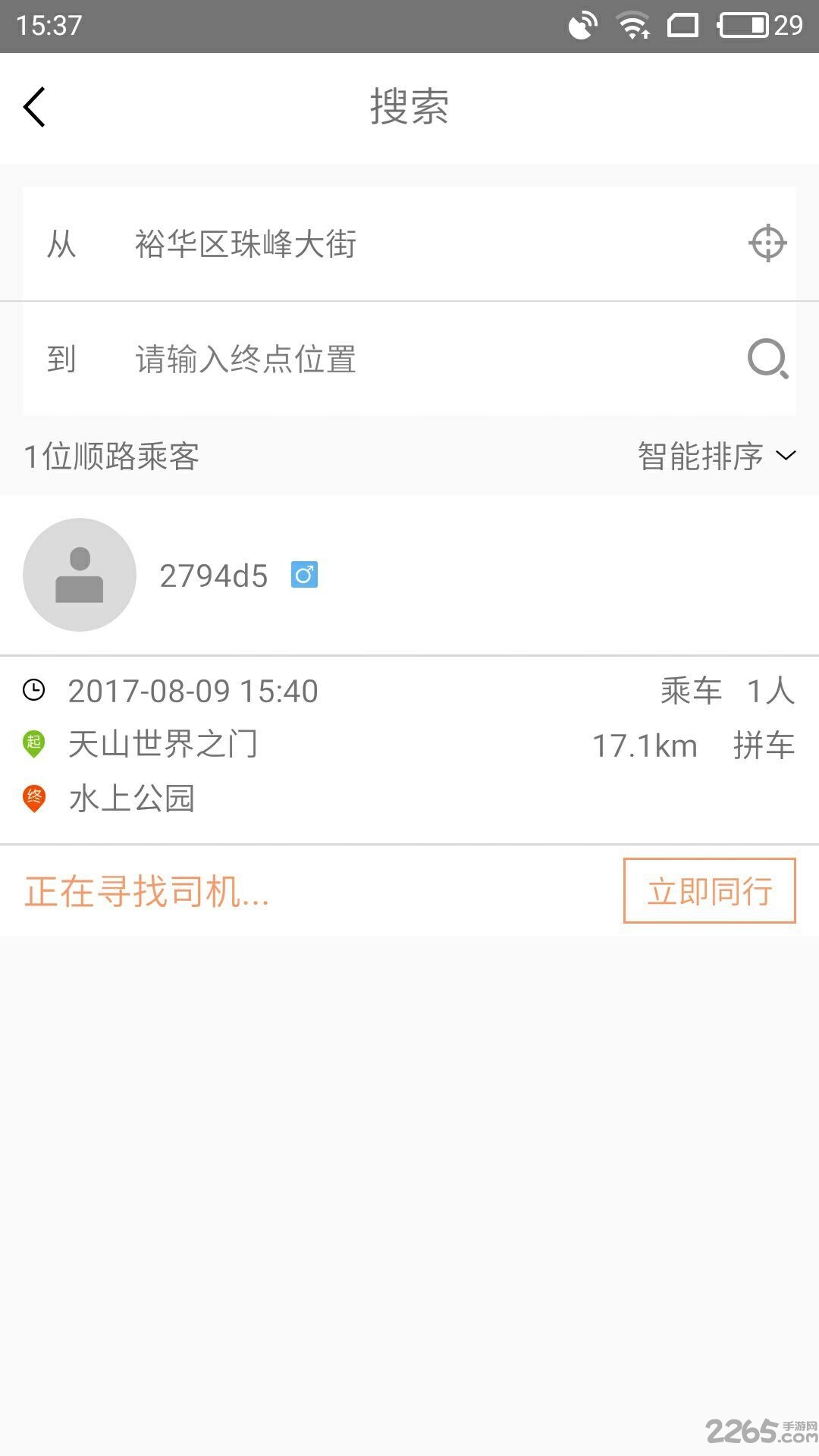Click the clock icon beside the departure time
Image resolution: width=819 pixels, height=1456 pixels.
[x=33, y=691]
